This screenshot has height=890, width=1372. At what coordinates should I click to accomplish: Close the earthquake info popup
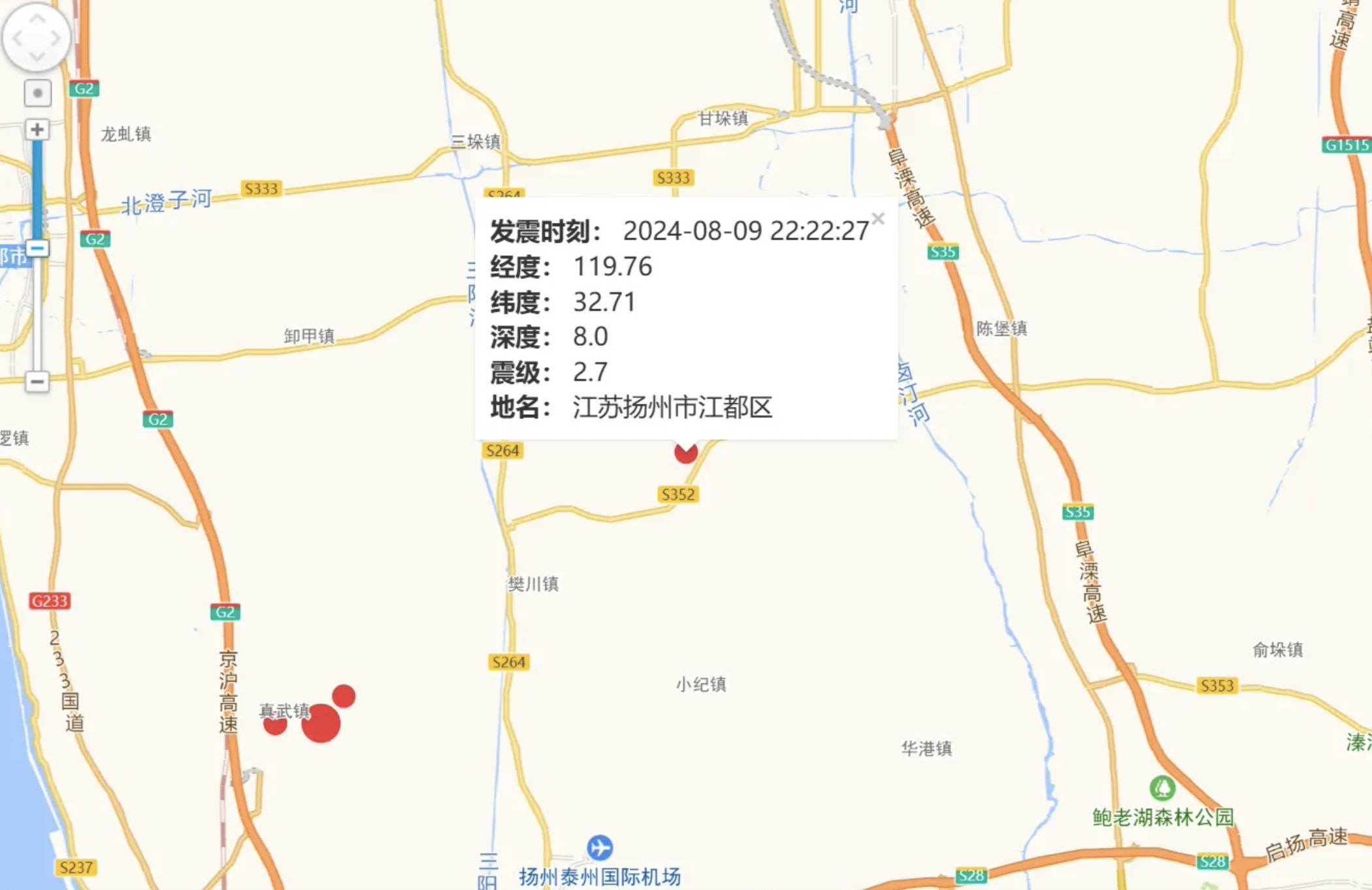(x=878, y=219)
